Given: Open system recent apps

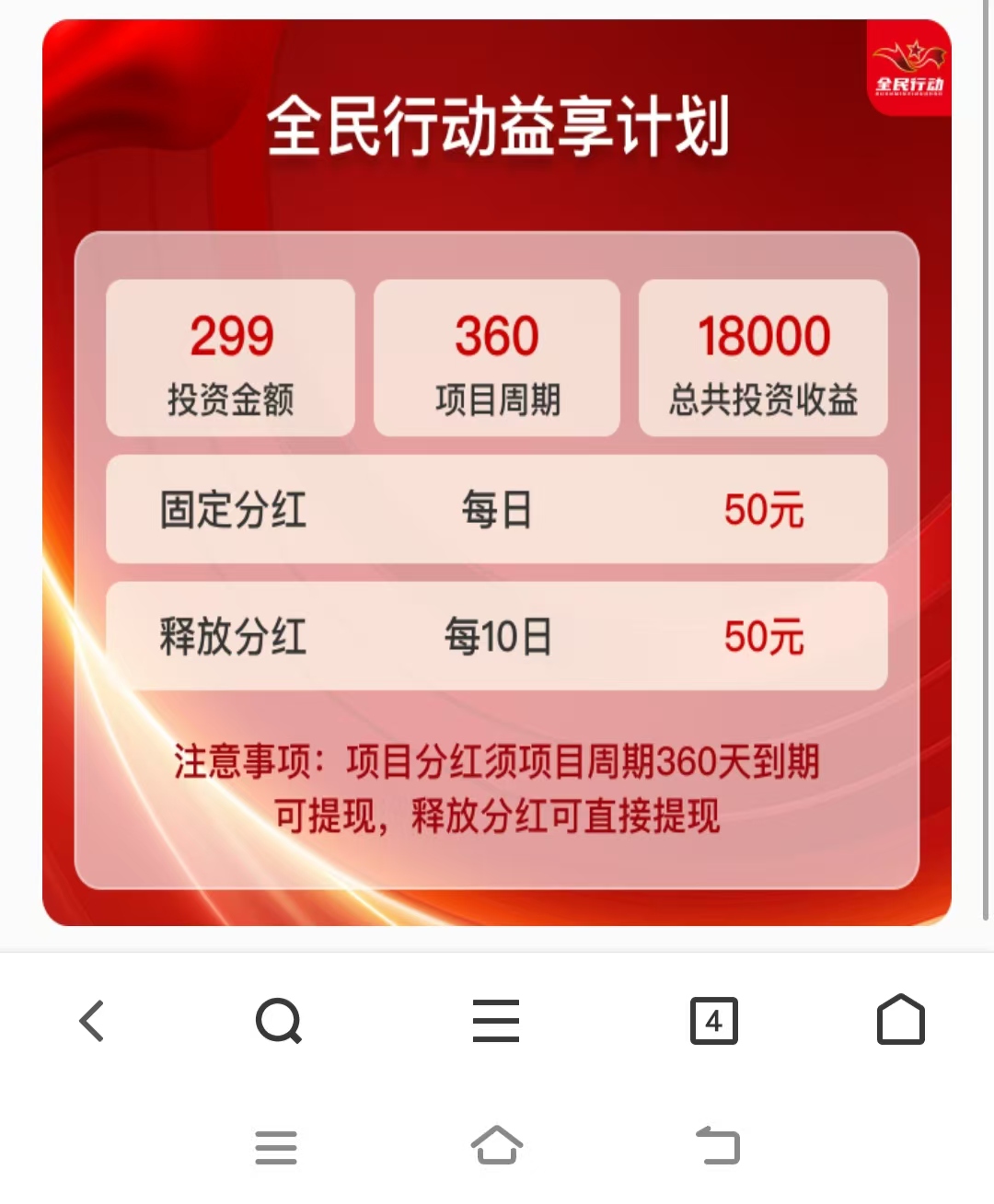Looking at the screenshot, I should click(x=276, y=1147).
